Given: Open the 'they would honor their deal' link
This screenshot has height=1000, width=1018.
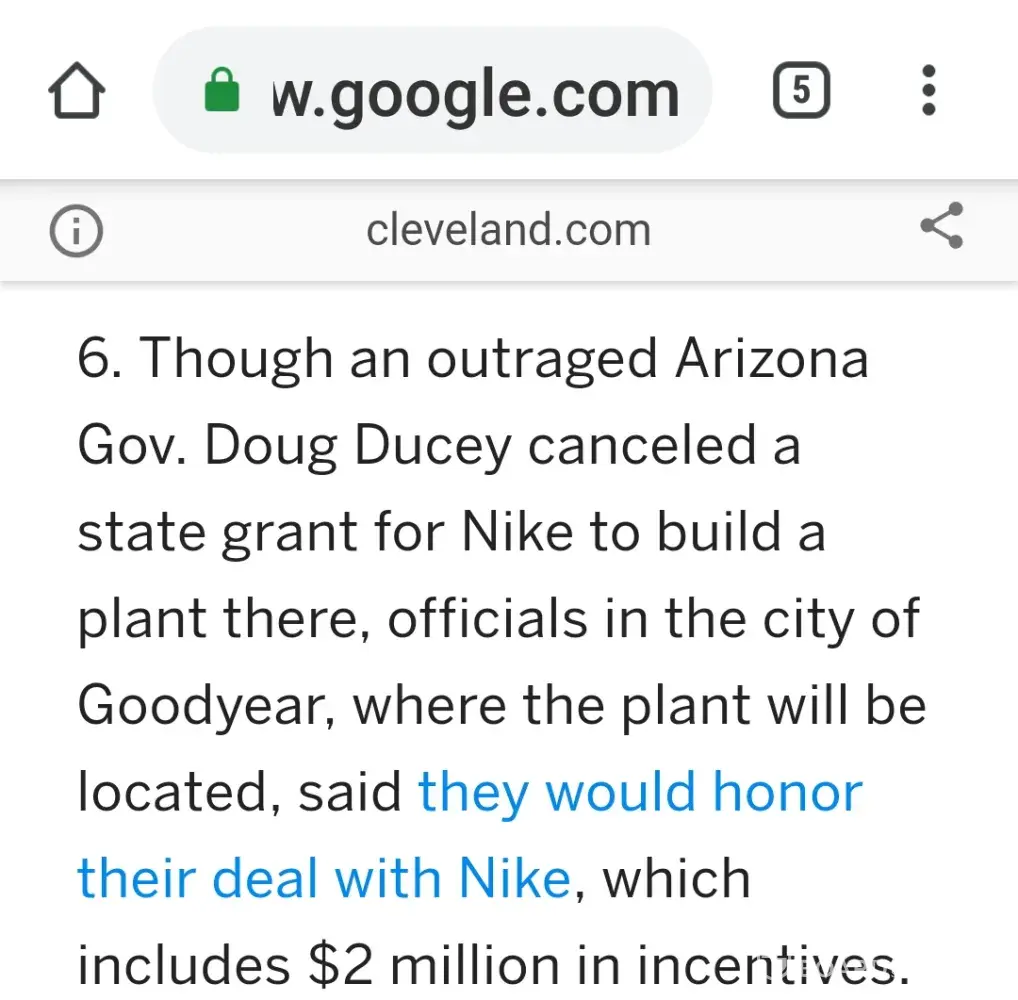Looking at the screenshot, I should (x=640, y=793).
